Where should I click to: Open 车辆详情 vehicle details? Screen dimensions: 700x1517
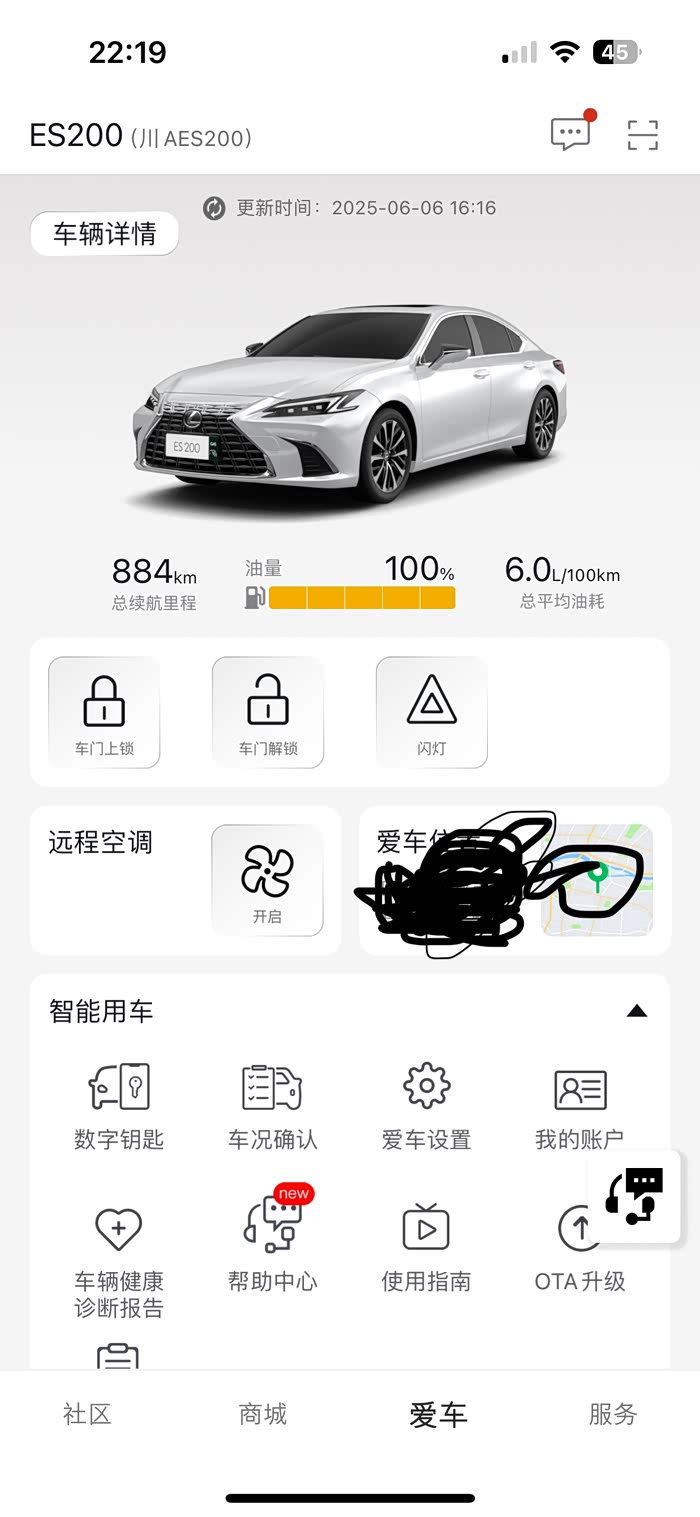105,234
